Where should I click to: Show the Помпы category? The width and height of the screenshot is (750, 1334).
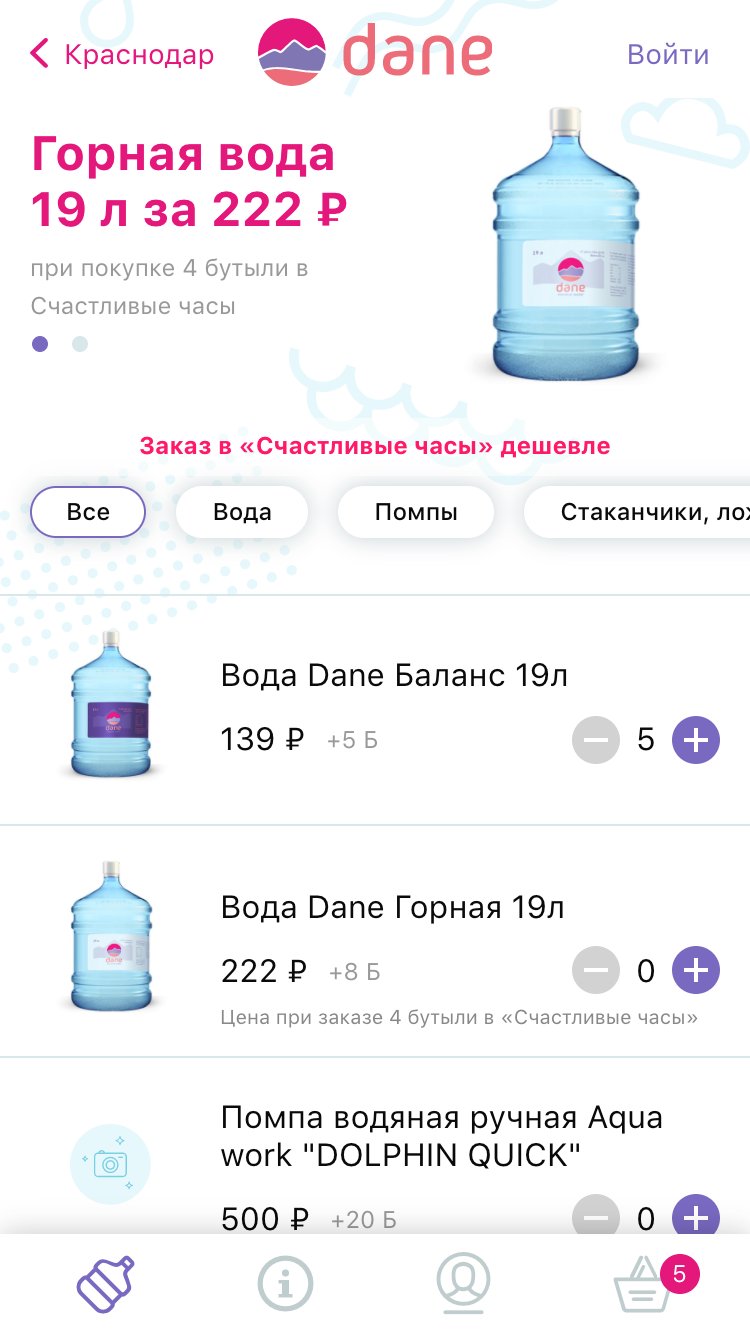tap(416, 512)
